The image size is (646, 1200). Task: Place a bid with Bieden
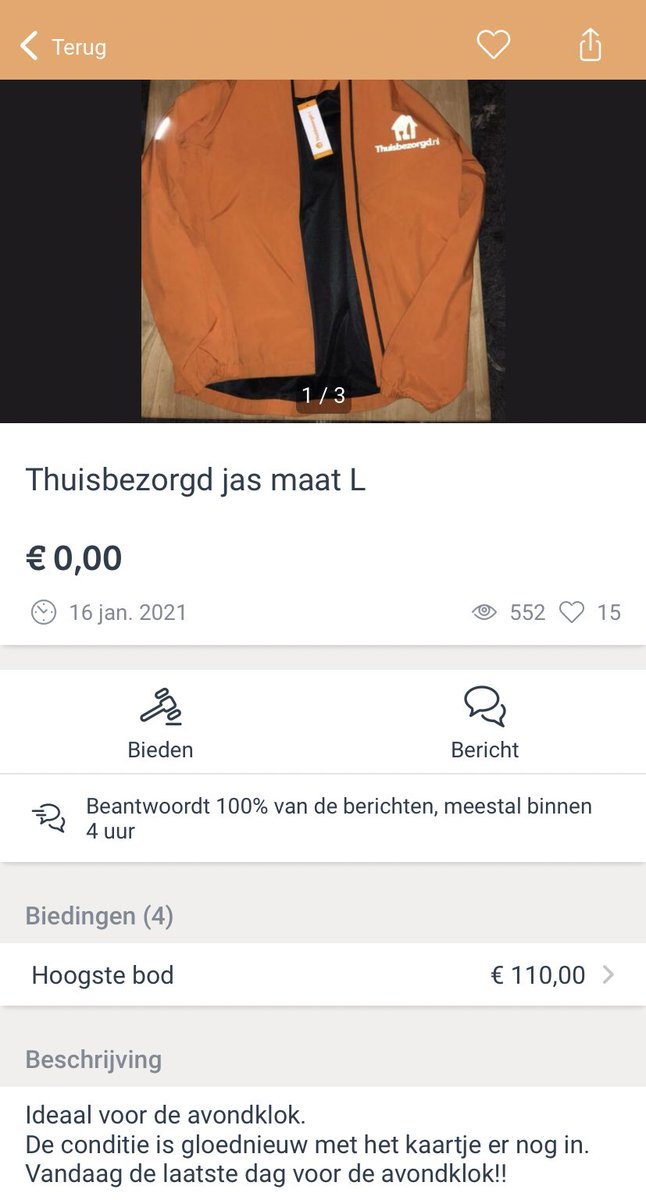click(160, 723)
